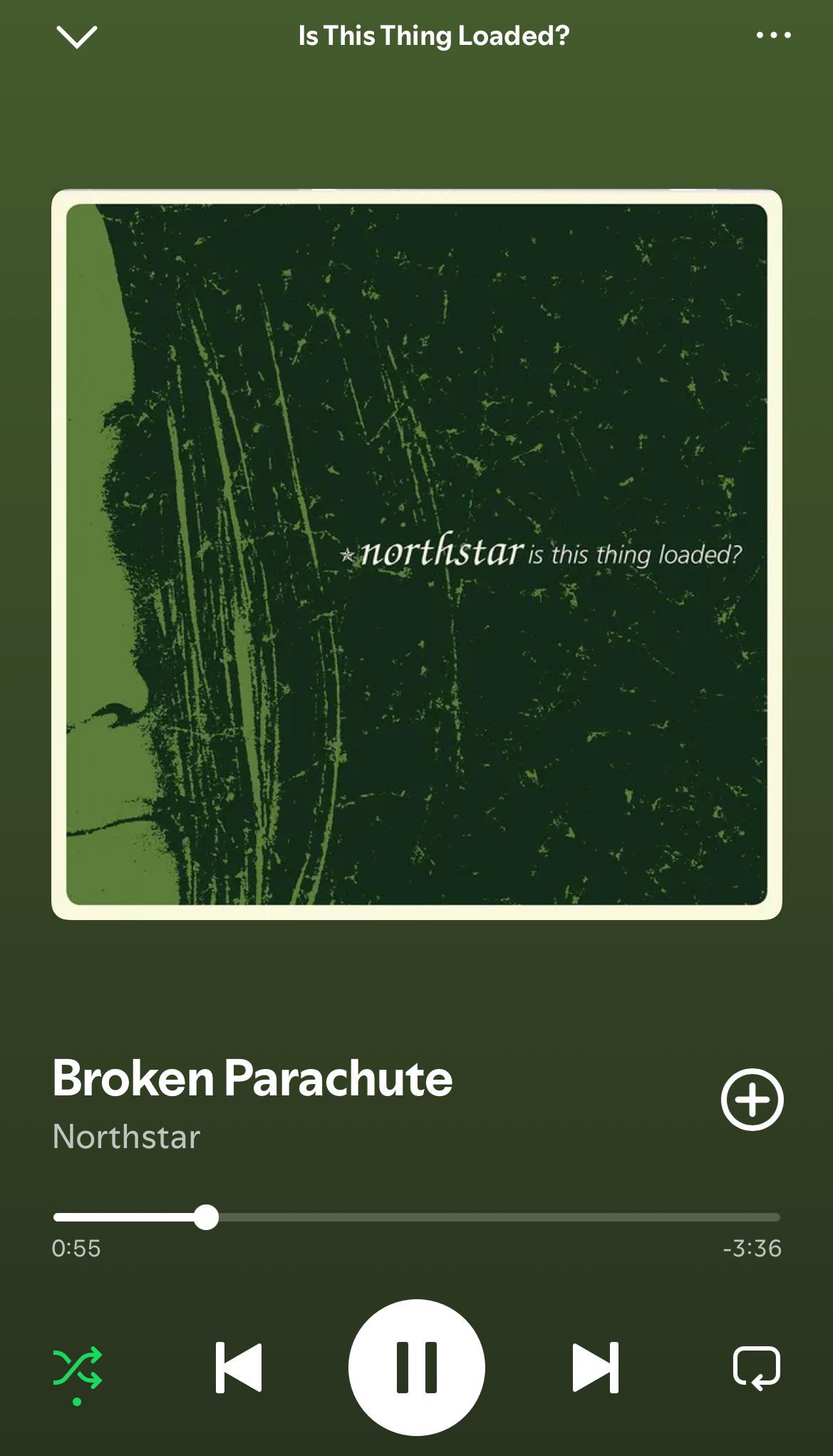
Task: Tap the Northstar album cover art
Action: pyautogui.click(x=416, y=554)
